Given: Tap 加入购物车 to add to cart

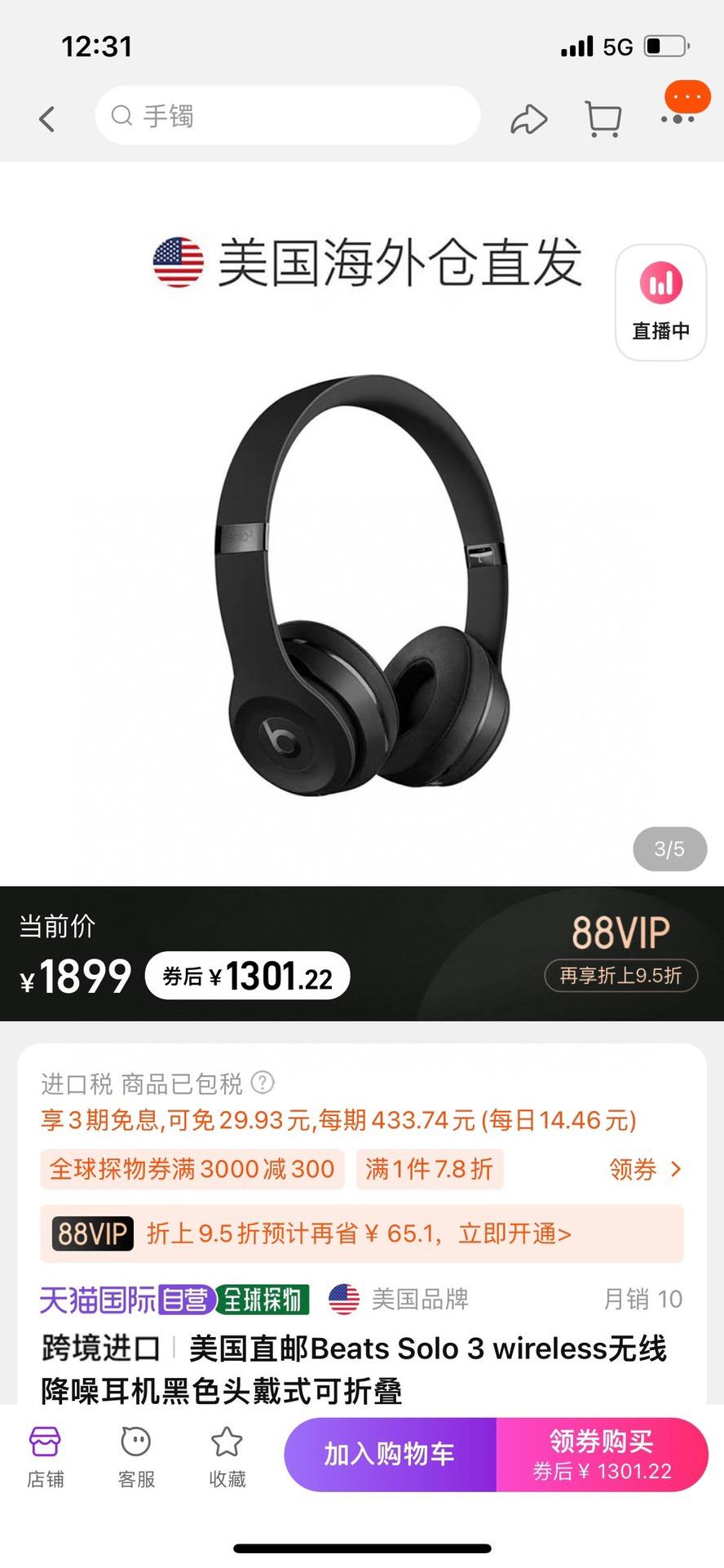Looking at the screenshot, I should (390, 1455).
